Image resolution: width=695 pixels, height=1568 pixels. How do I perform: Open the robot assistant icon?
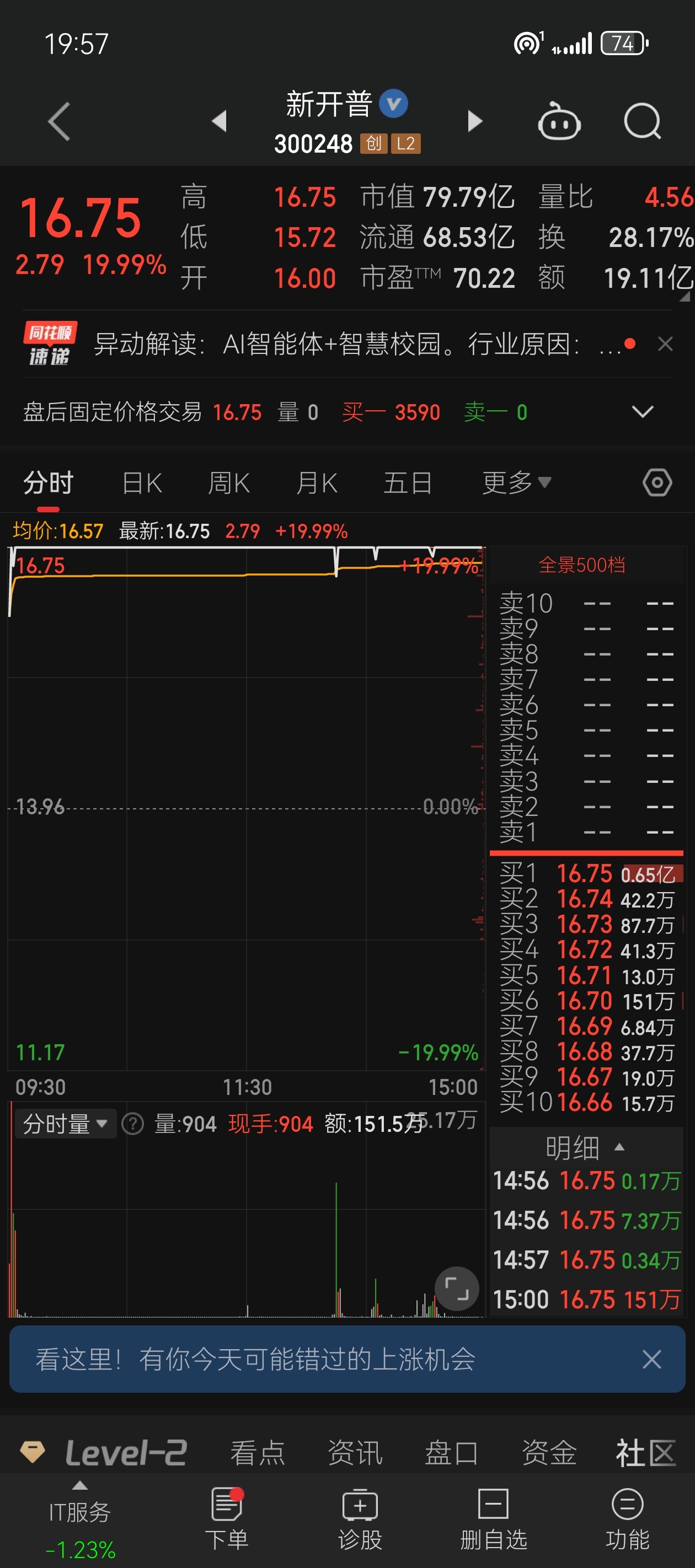point(559,121)
